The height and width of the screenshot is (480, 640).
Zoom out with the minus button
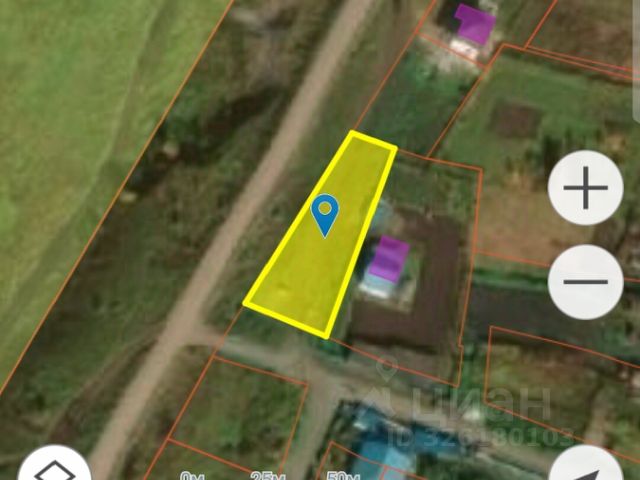pos(585,282)
